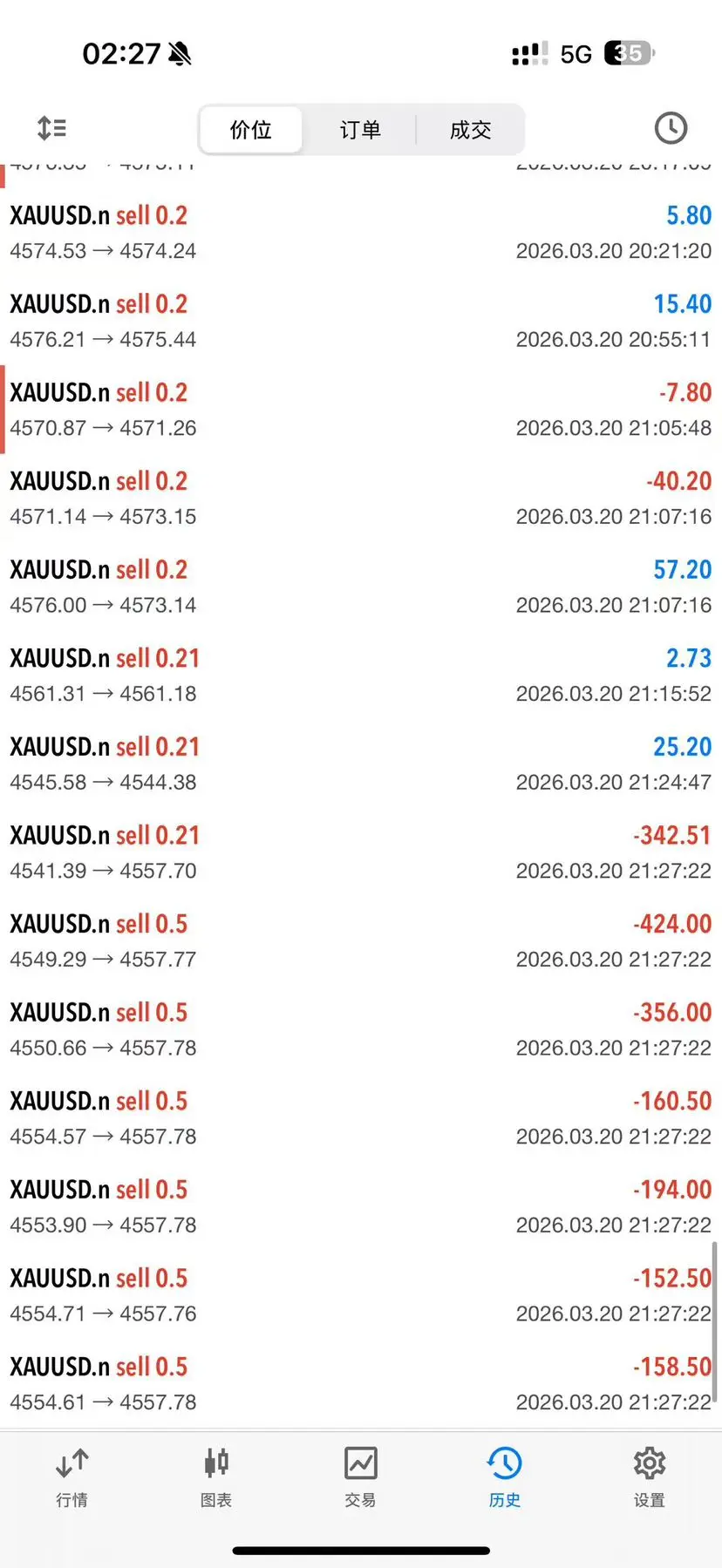Select the 价位 segment
This screenshot has width=722, height=1568.
[x=251, y=130]
